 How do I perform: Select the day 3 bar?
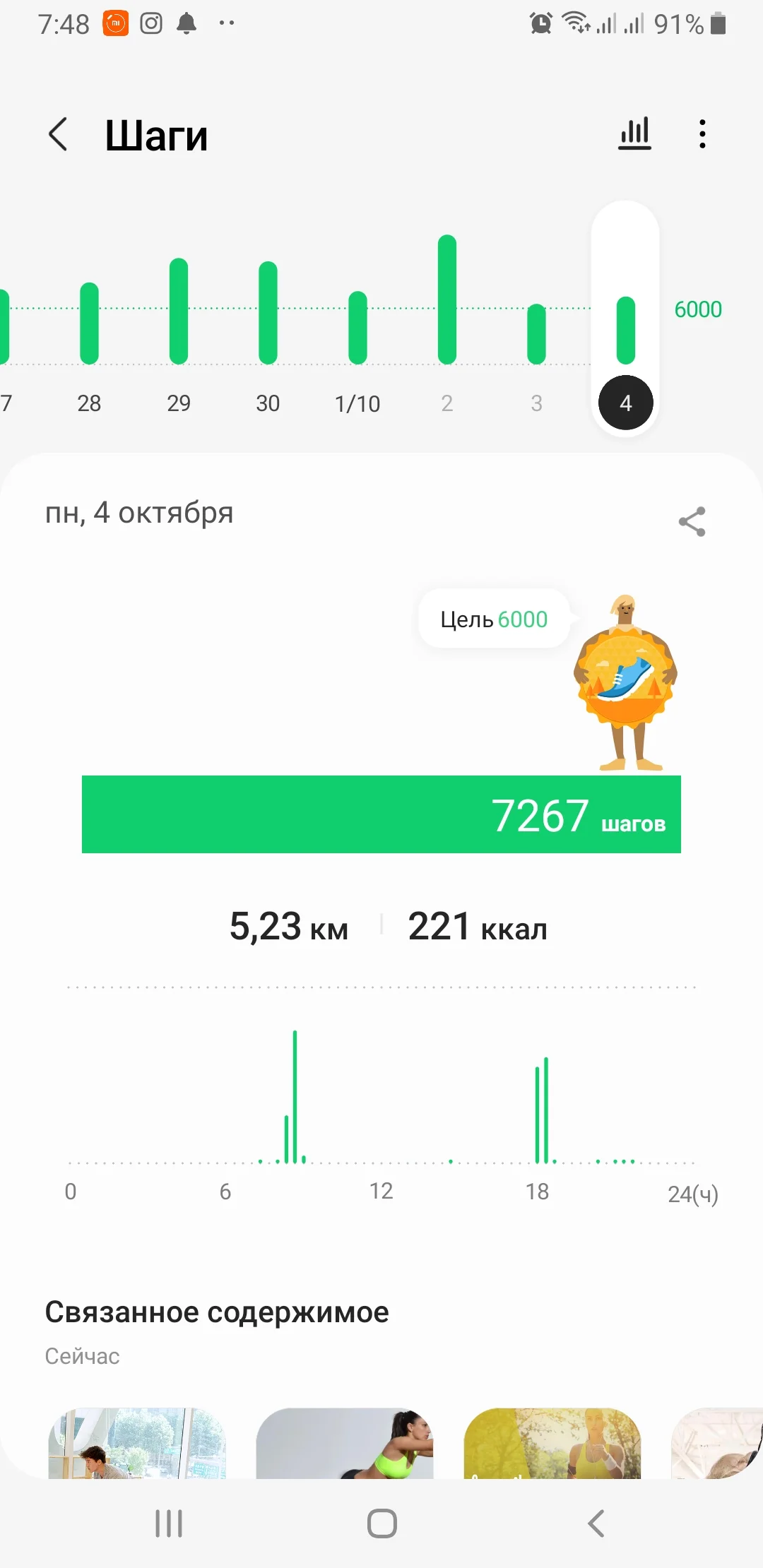tap(537, 334)
